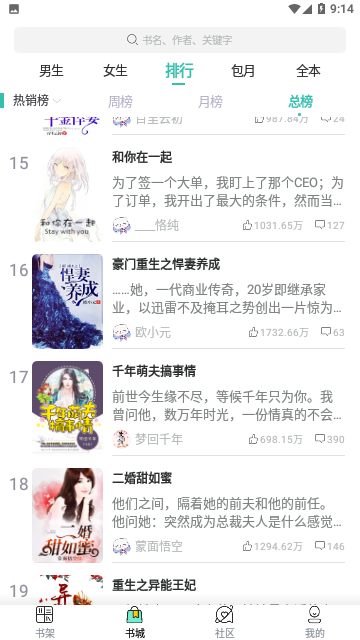The height and width of the screenshot is (640, 360).
Task: Switch to 周榜 ranking
Action: pyautogui.click(x=120, y=101)
